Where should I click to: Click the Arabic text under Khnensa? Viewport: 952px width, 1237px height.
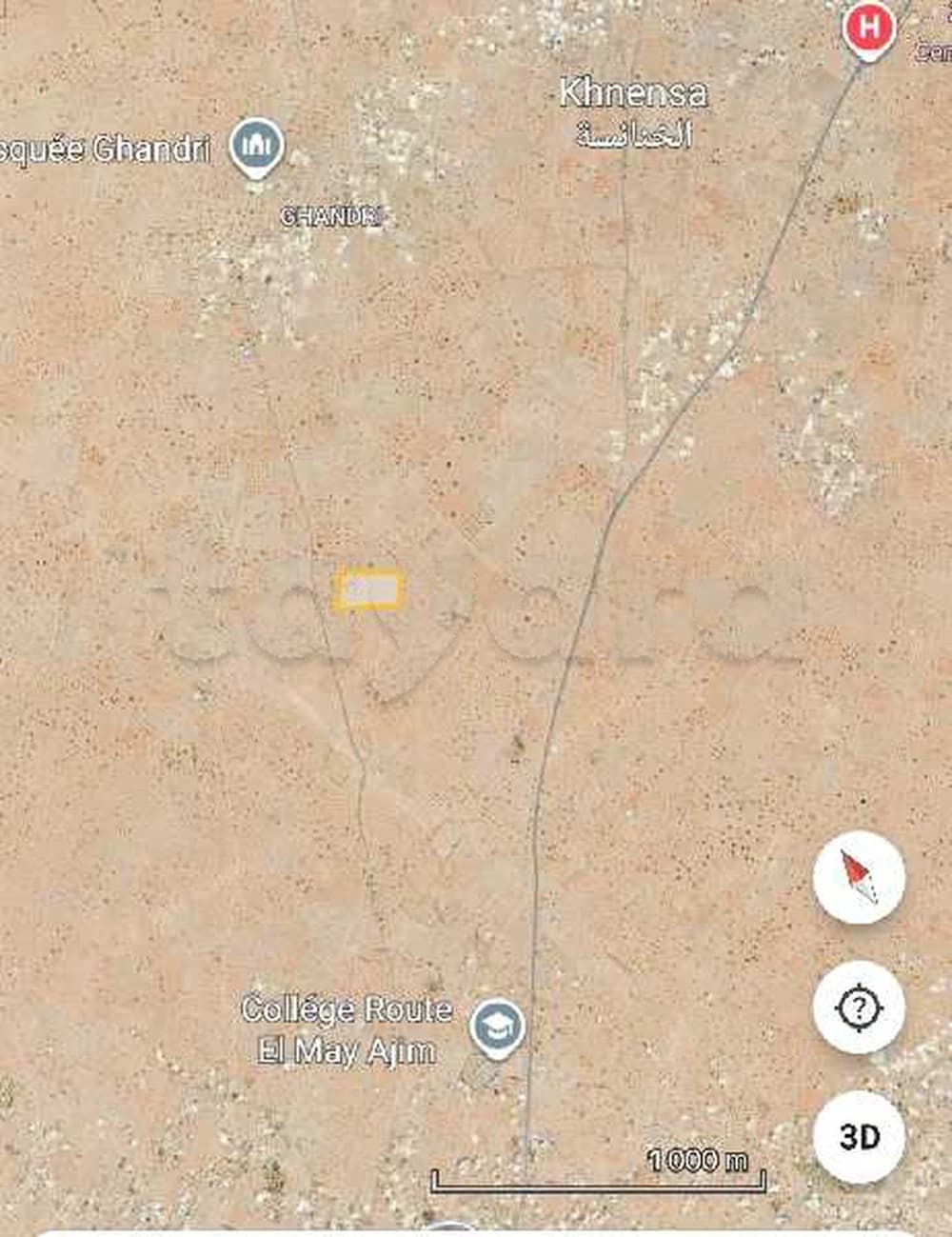pos(632,133)
